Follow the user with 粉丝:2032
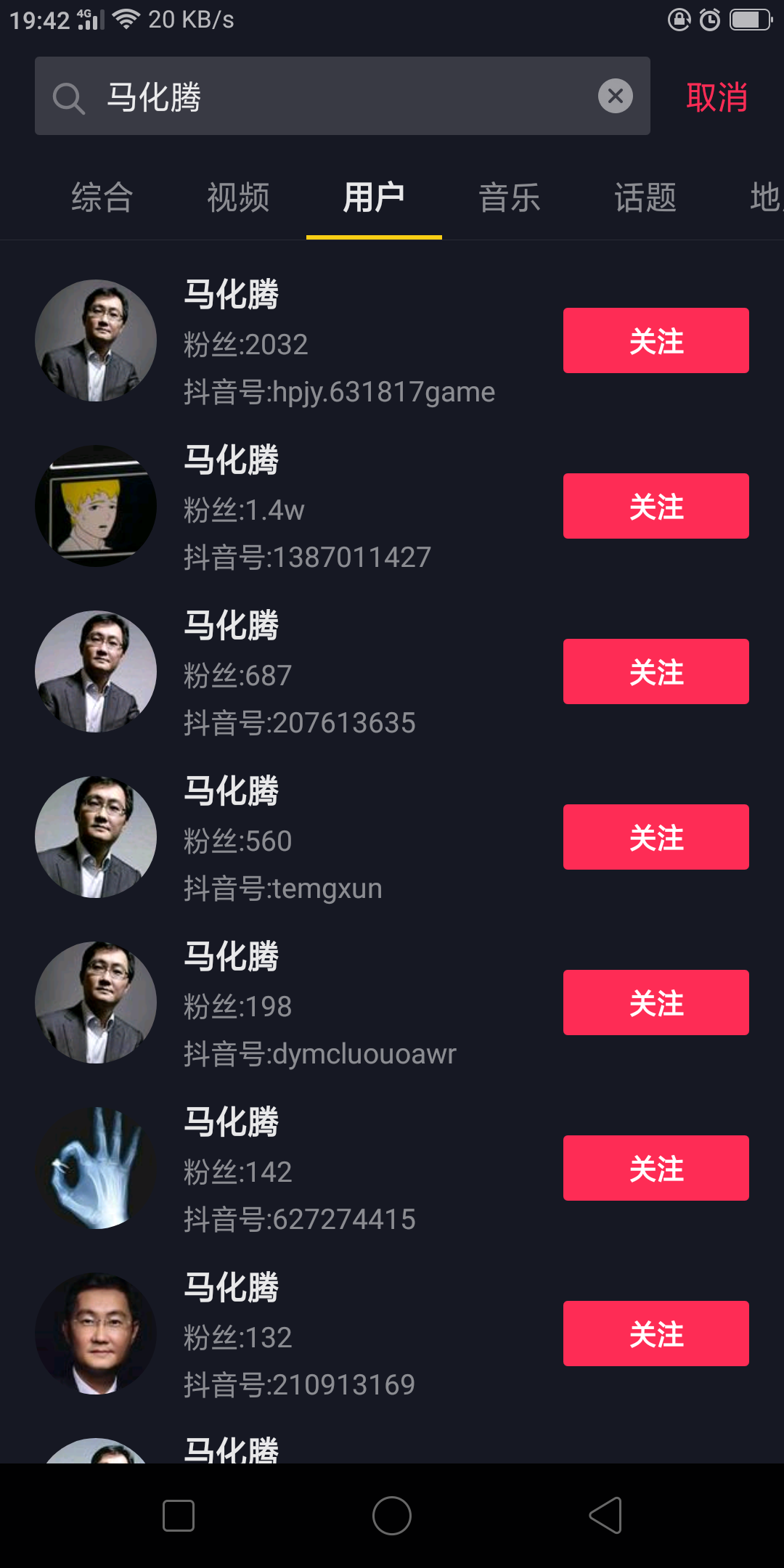This screenshot has height=1568, width=784. coord(656,340)
